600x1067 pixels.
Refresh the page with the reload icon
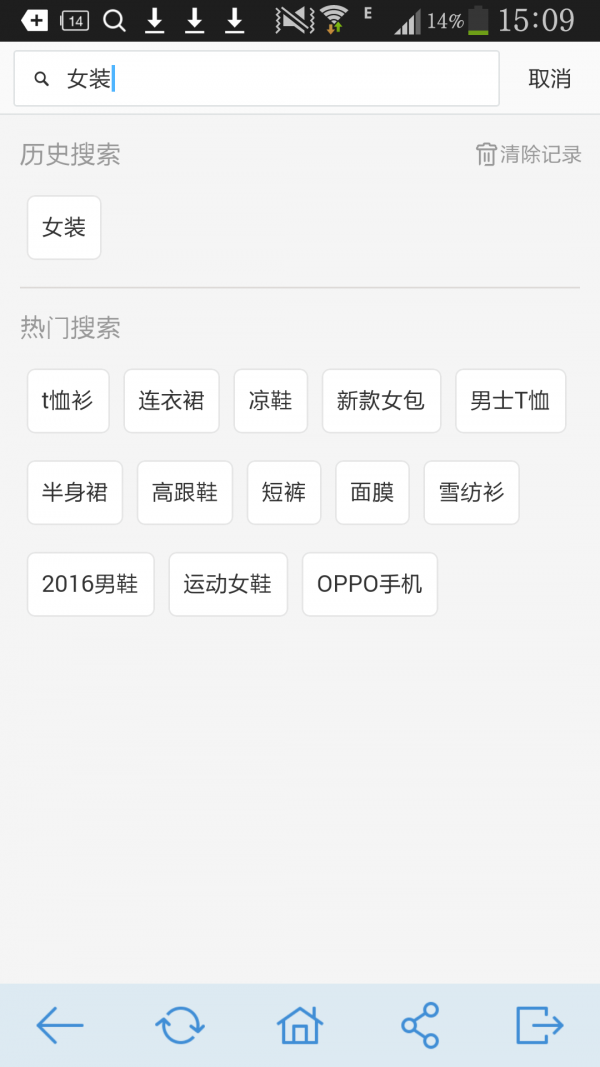(180, 1025)
